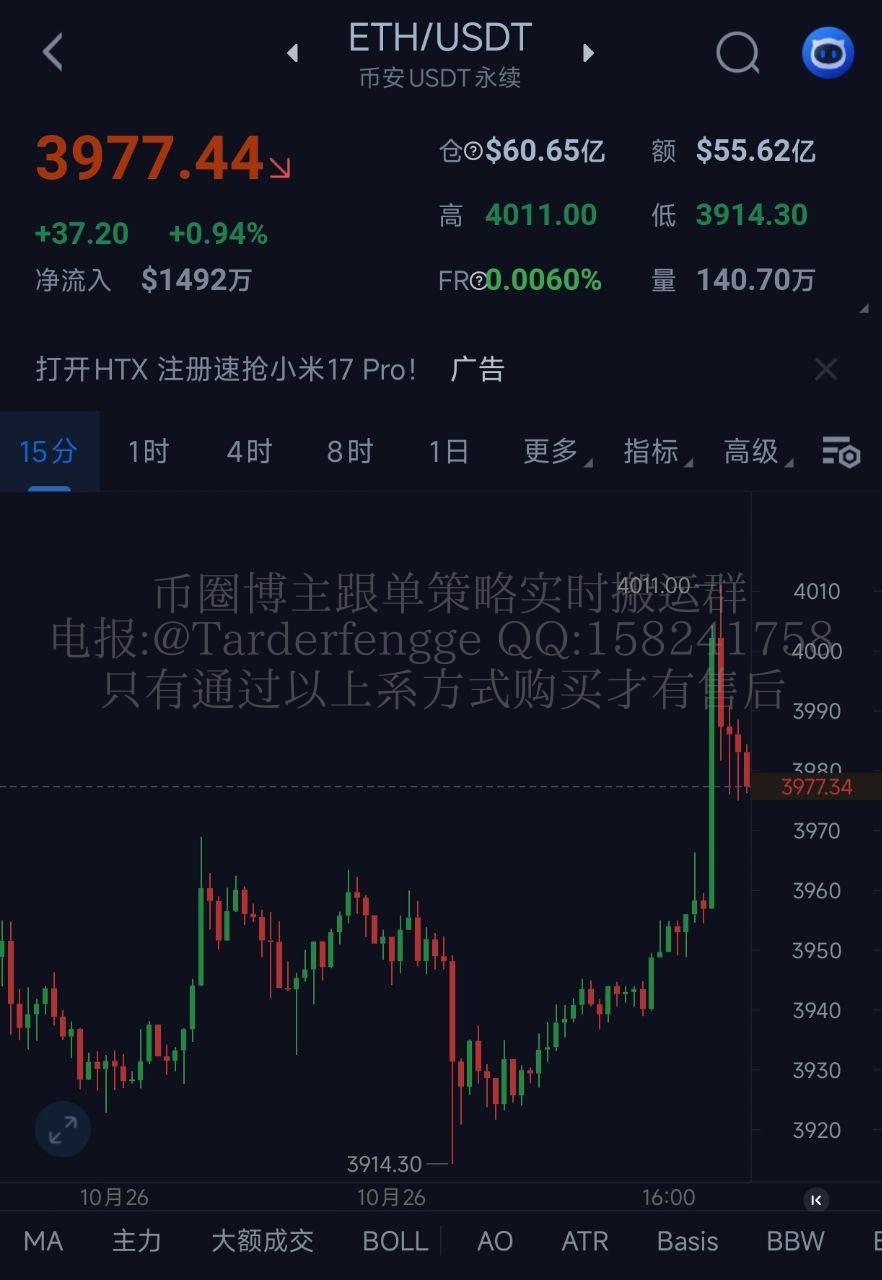This screenshot has height=1280, width=882.
Task: Dismiss the HTX advertisement banner
Action: click(826, 369)
